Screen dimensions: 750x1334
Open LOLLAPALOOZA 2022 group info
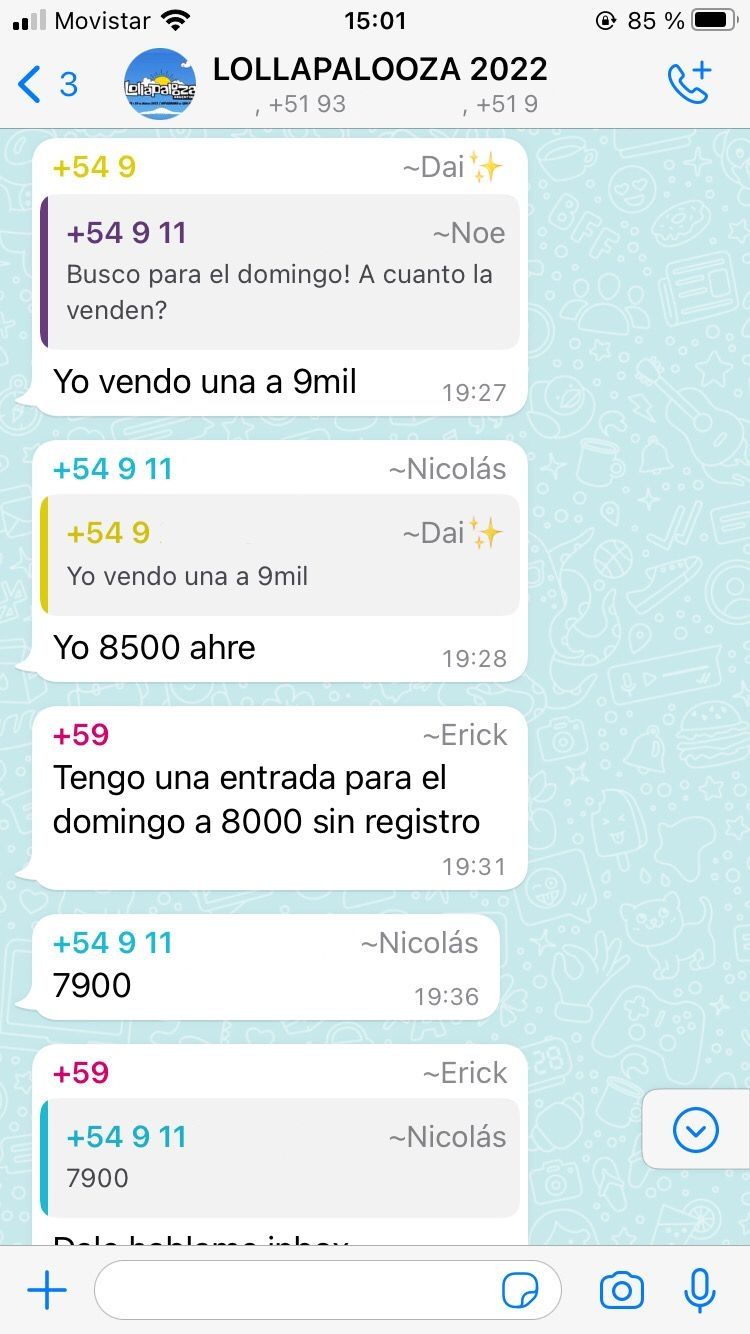coord(380,83)
